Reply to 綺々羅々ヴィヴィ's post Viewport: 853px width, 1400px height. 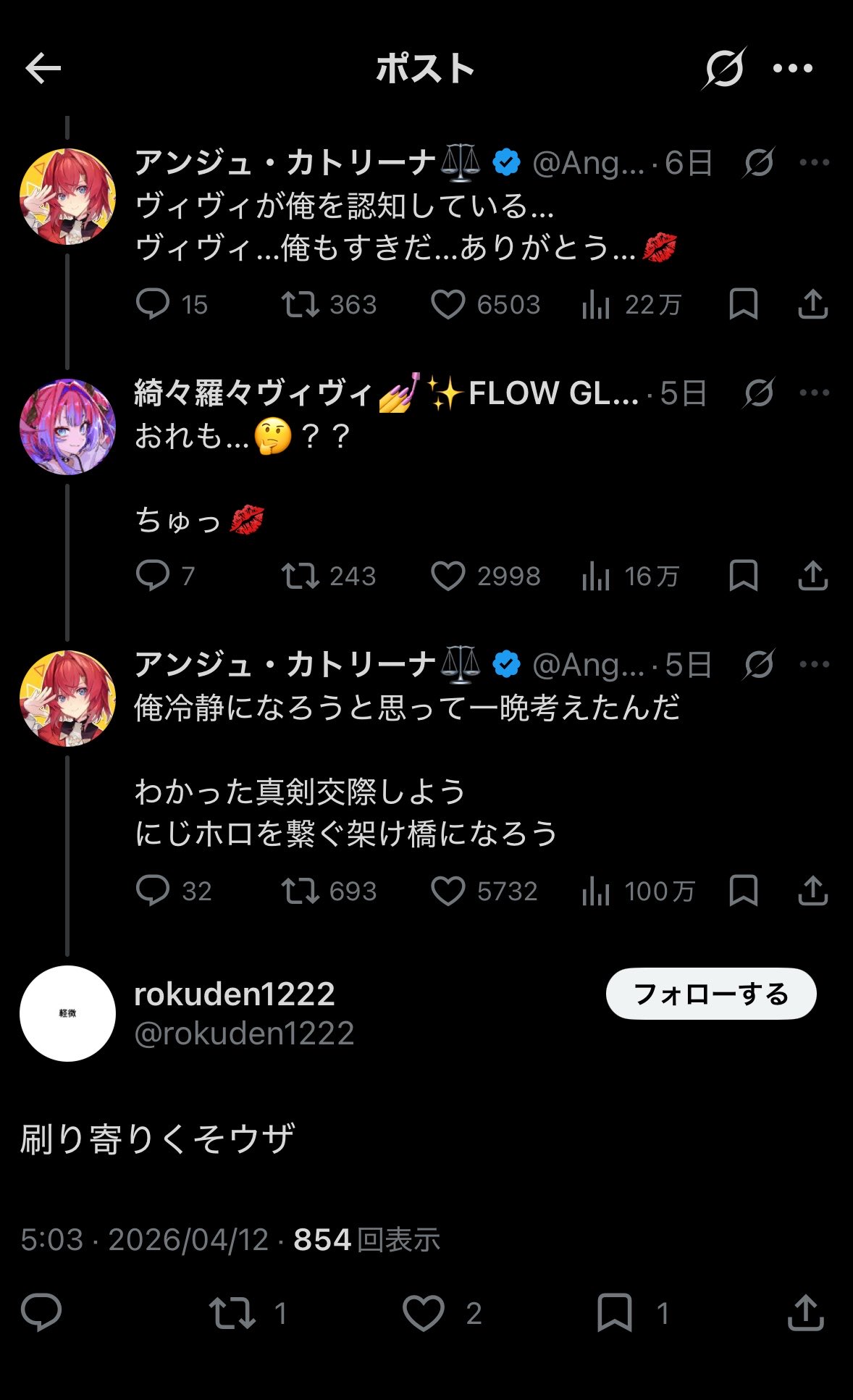pyautogui.click(x=153, y=577)
